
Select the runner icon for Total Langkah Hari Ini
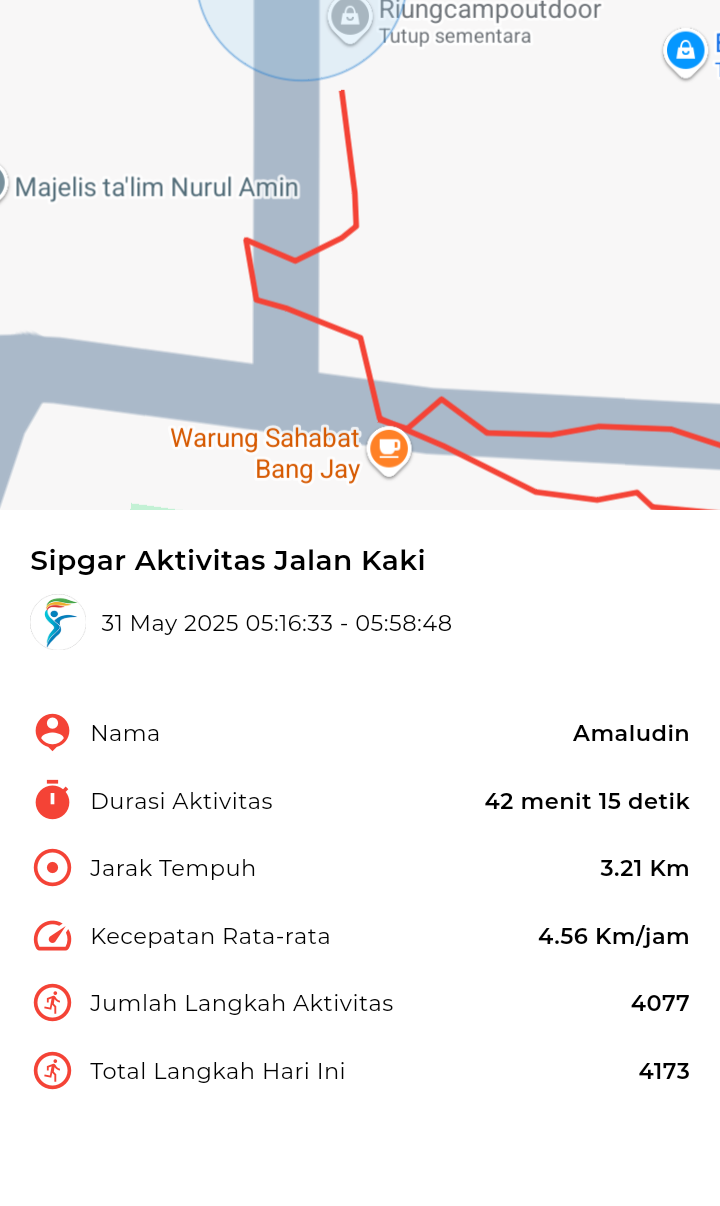51,1070
